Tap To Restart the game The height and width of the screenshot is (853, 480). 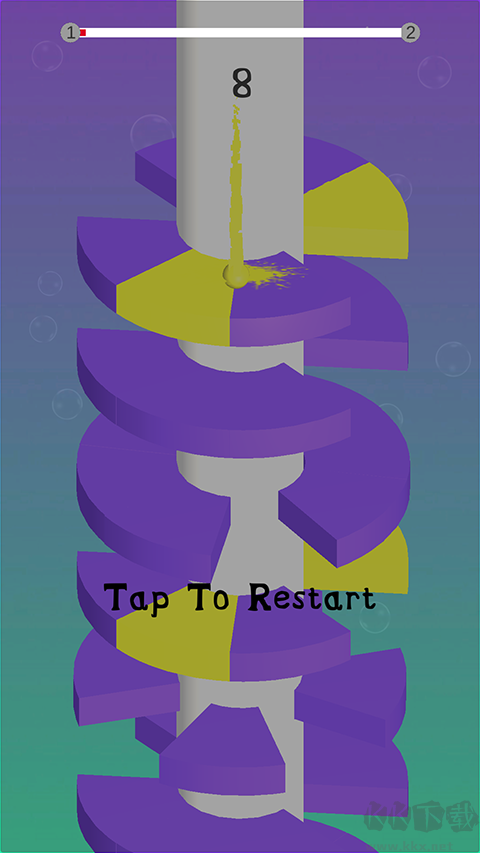[x=239, y=599]
